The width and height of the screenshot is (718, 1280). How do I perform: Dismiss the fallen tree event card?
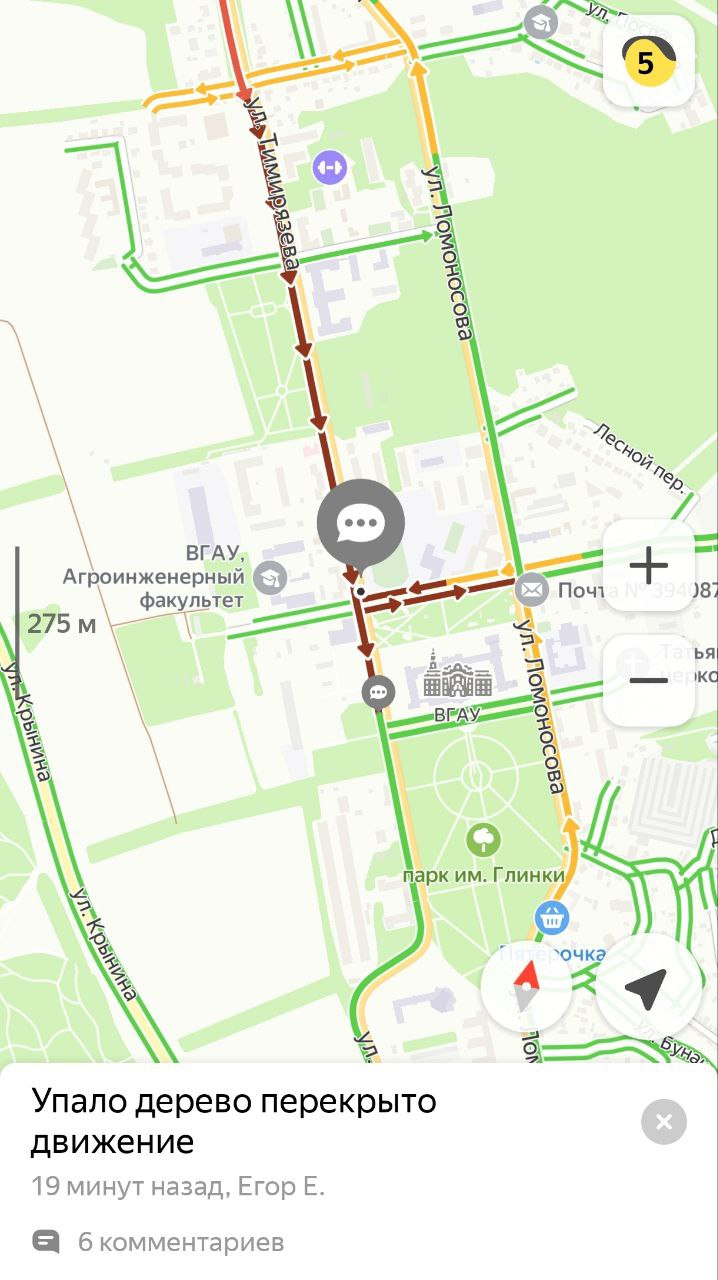[x=664, y=1122]
